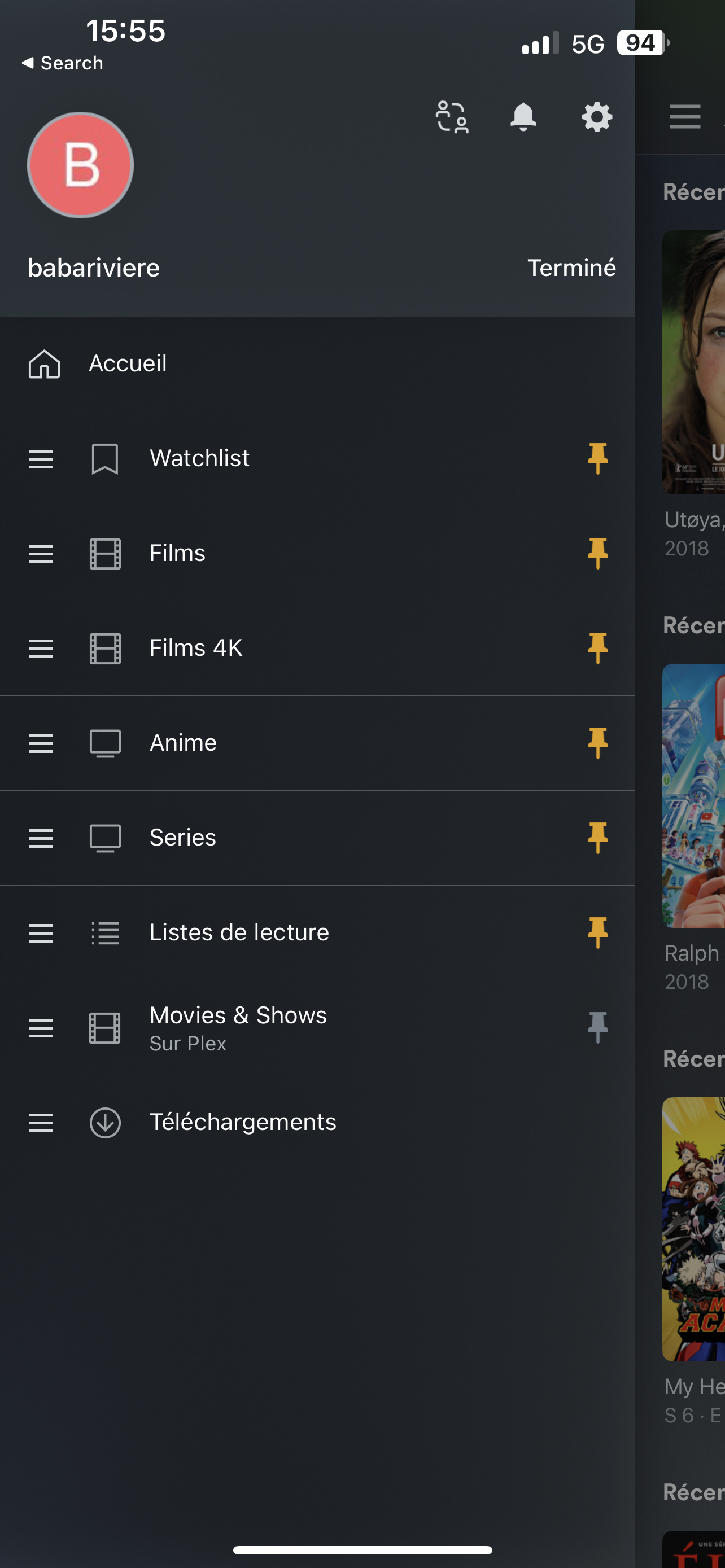The image size is (725, 1568).
Task: Open the switch user icon
Action: point(452,117)
